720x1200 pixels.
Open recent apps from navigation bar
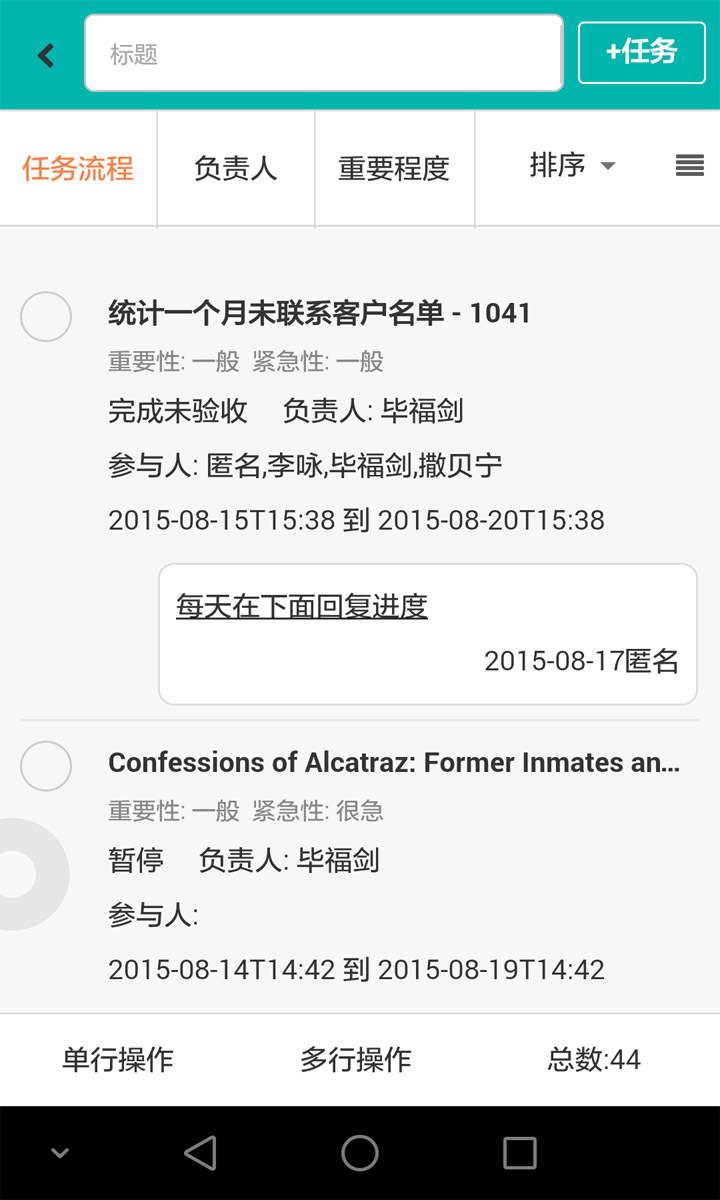tap(519, 1153)
